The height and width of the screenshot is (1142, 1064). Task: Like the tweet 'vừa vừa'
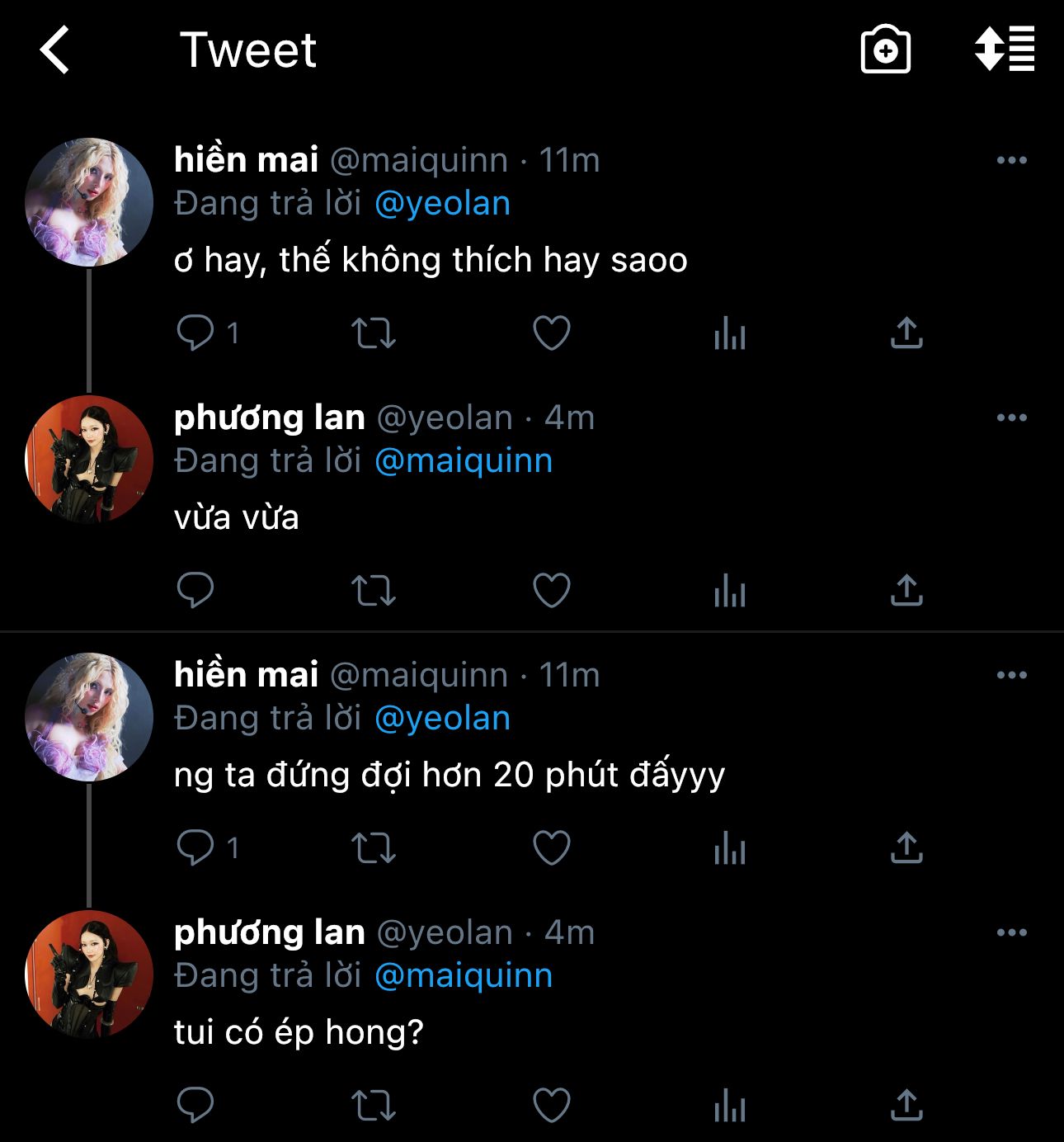(x=551, y=591)
